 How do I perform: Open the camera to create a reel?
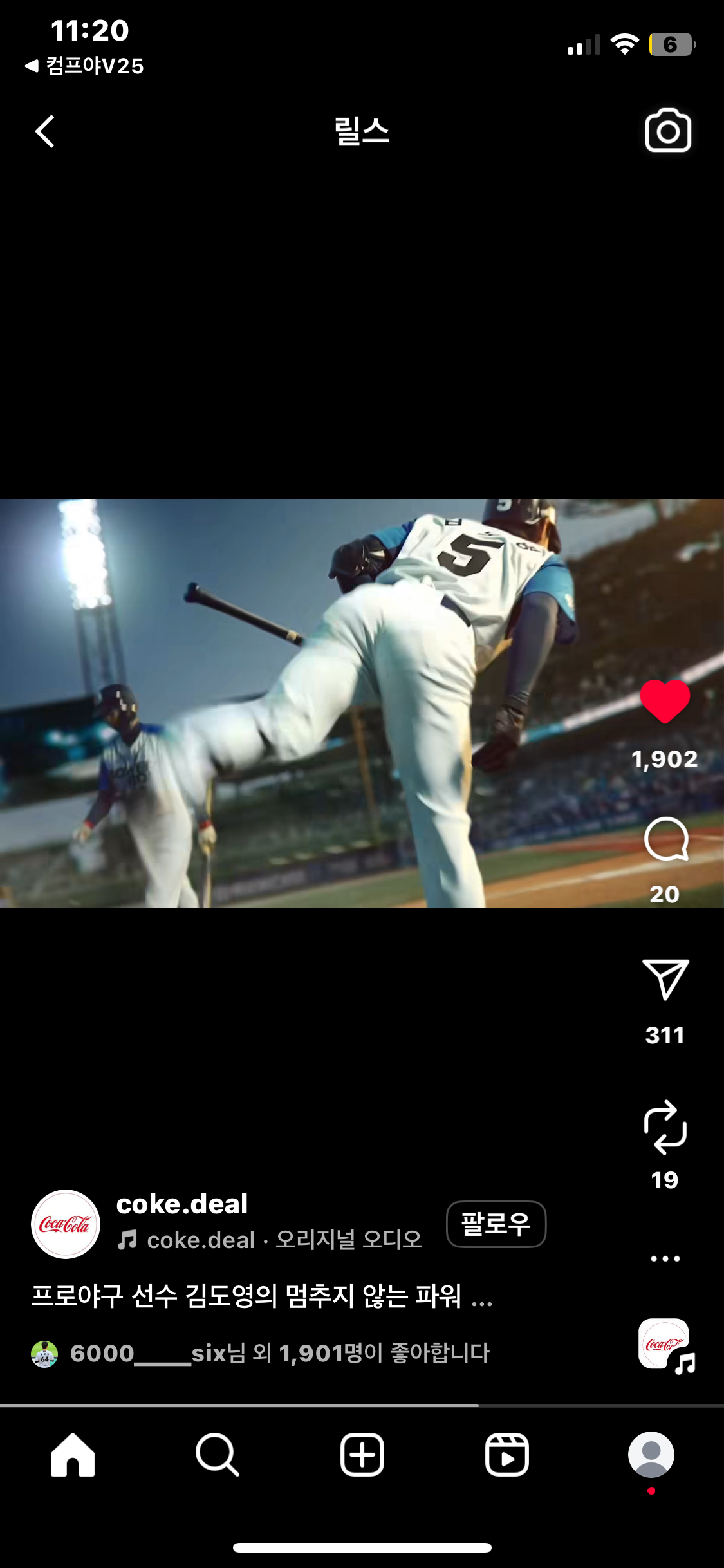668,131
